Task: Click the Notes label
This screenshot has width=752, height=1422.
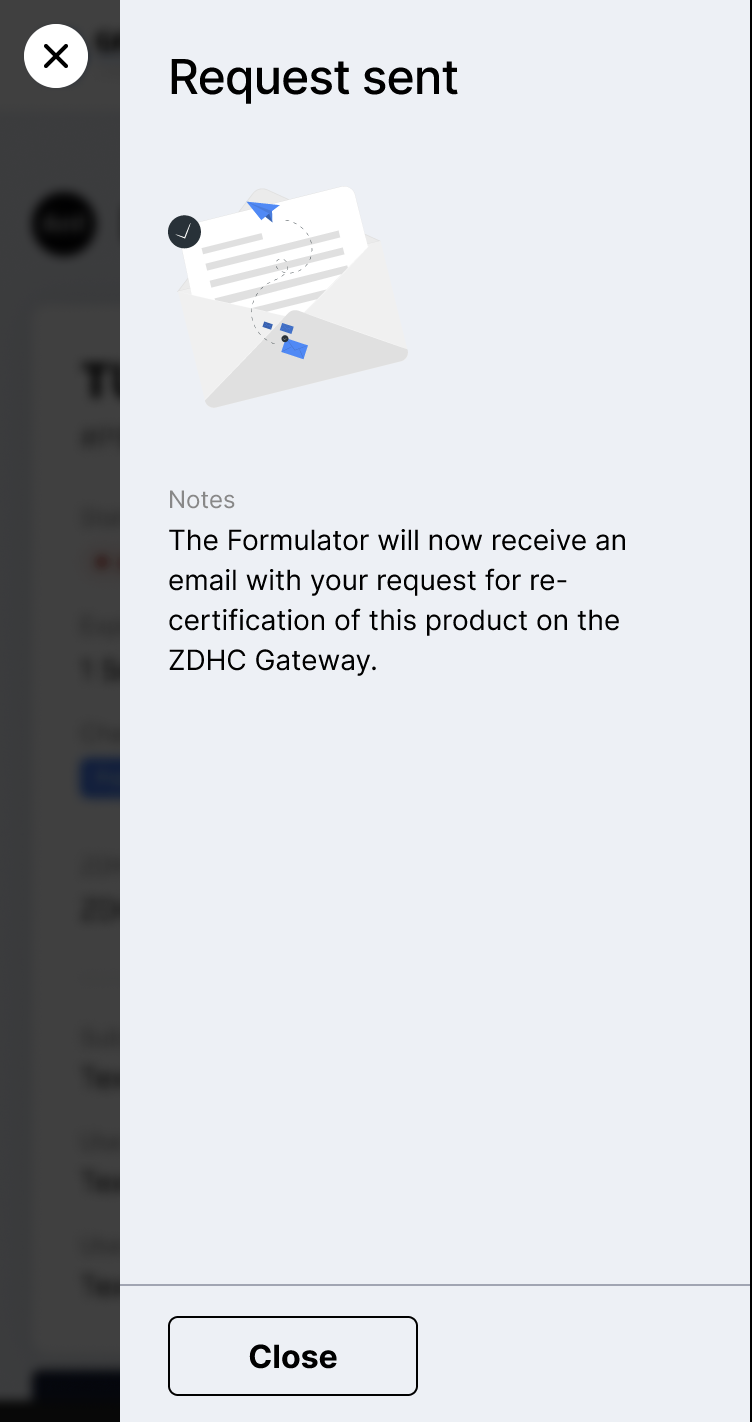Action: 201,499
